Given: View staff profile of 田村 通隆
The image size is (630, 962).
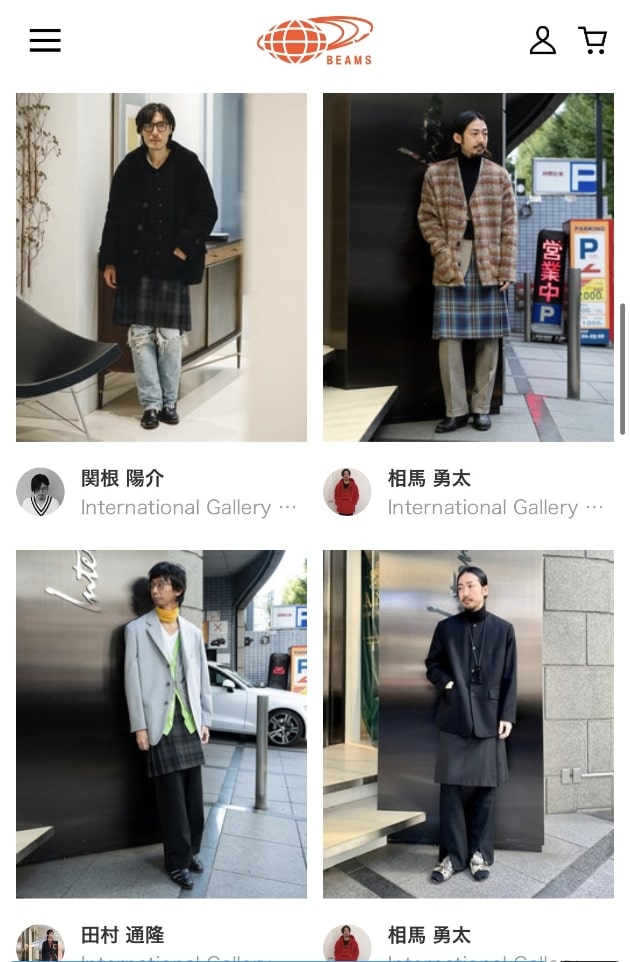Looking at the screenshot, I should (x=122, y=936).
